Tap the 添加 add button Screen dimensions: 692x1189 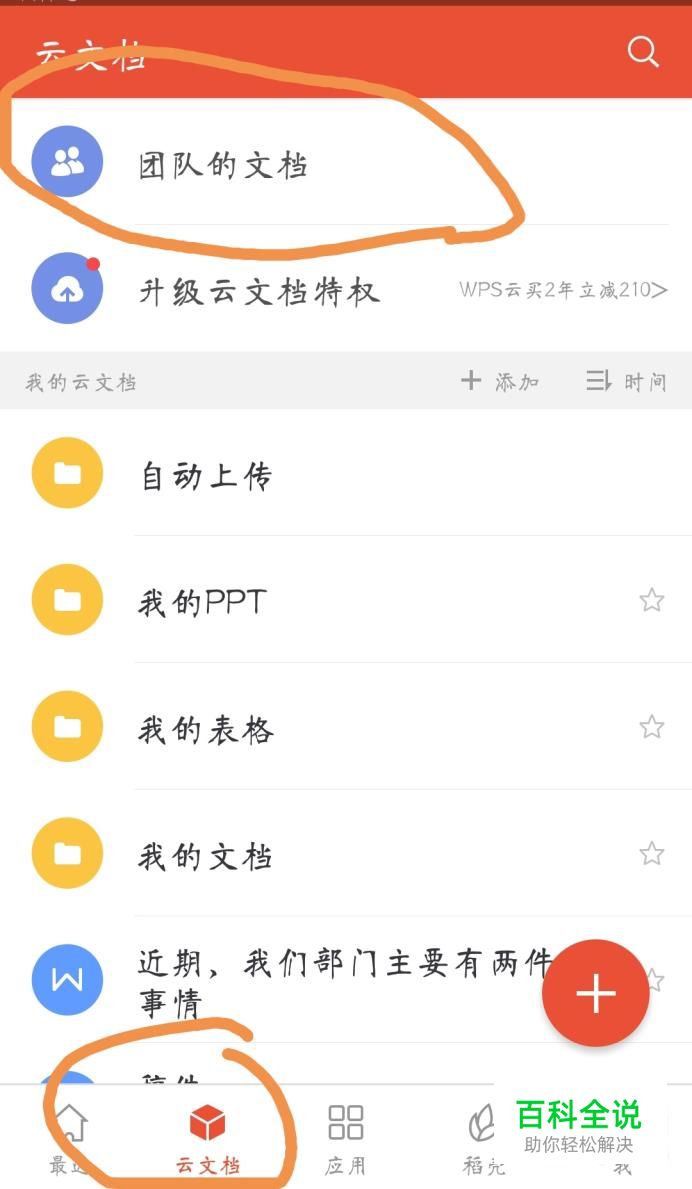(x=500, y=381)
